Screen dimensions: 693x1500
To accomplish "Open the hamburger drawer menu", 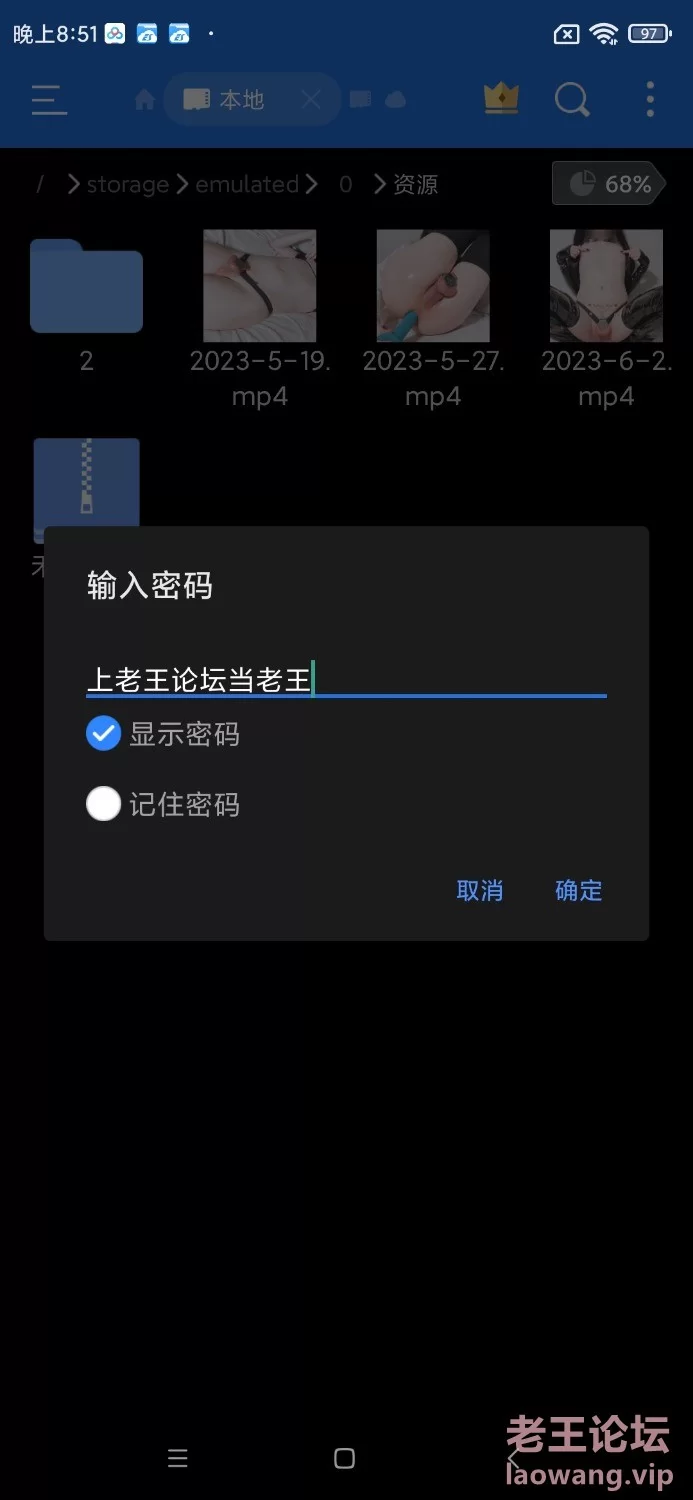I will pos(49,100).
